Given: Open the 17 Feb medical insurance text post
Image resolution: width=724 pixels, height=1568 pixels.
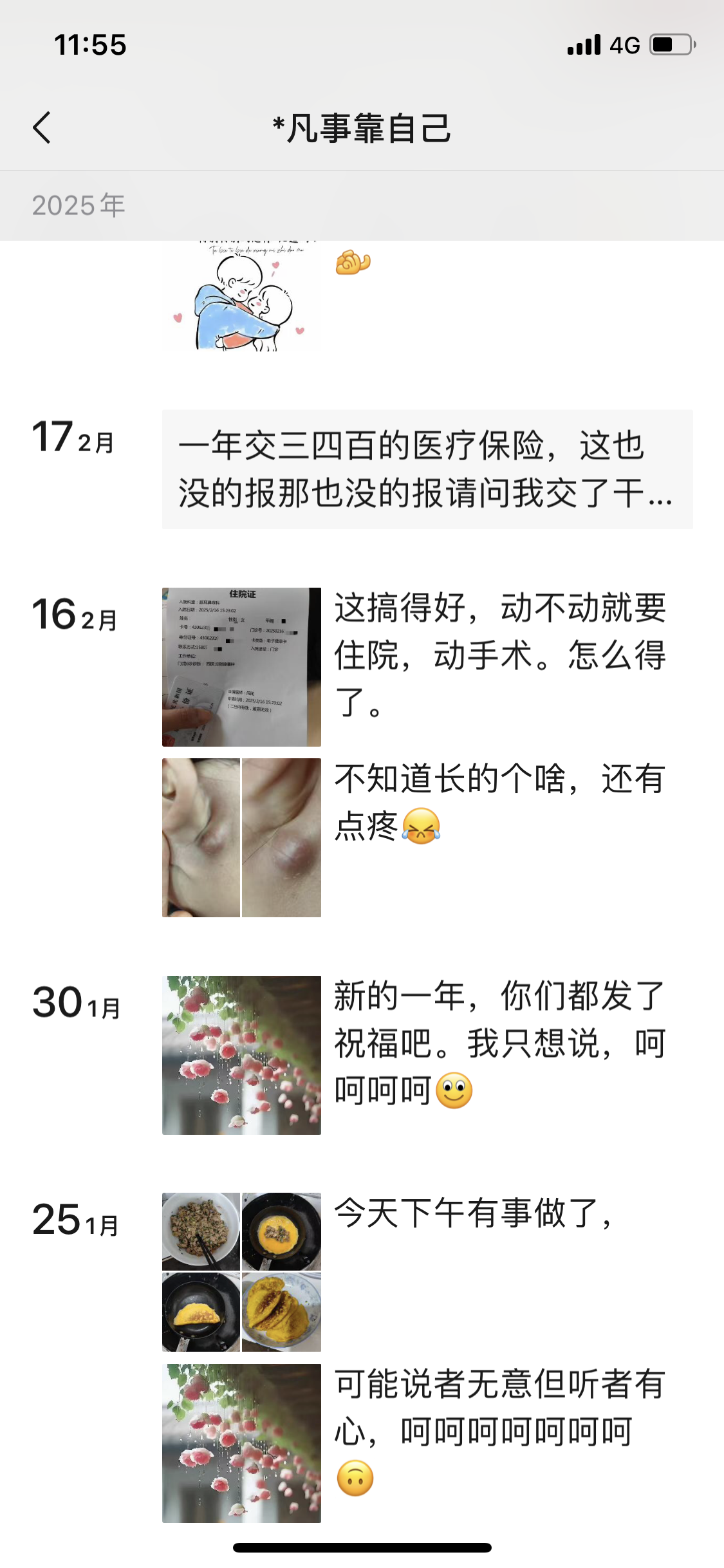Looking at the screenshot, I should [427, 469].
